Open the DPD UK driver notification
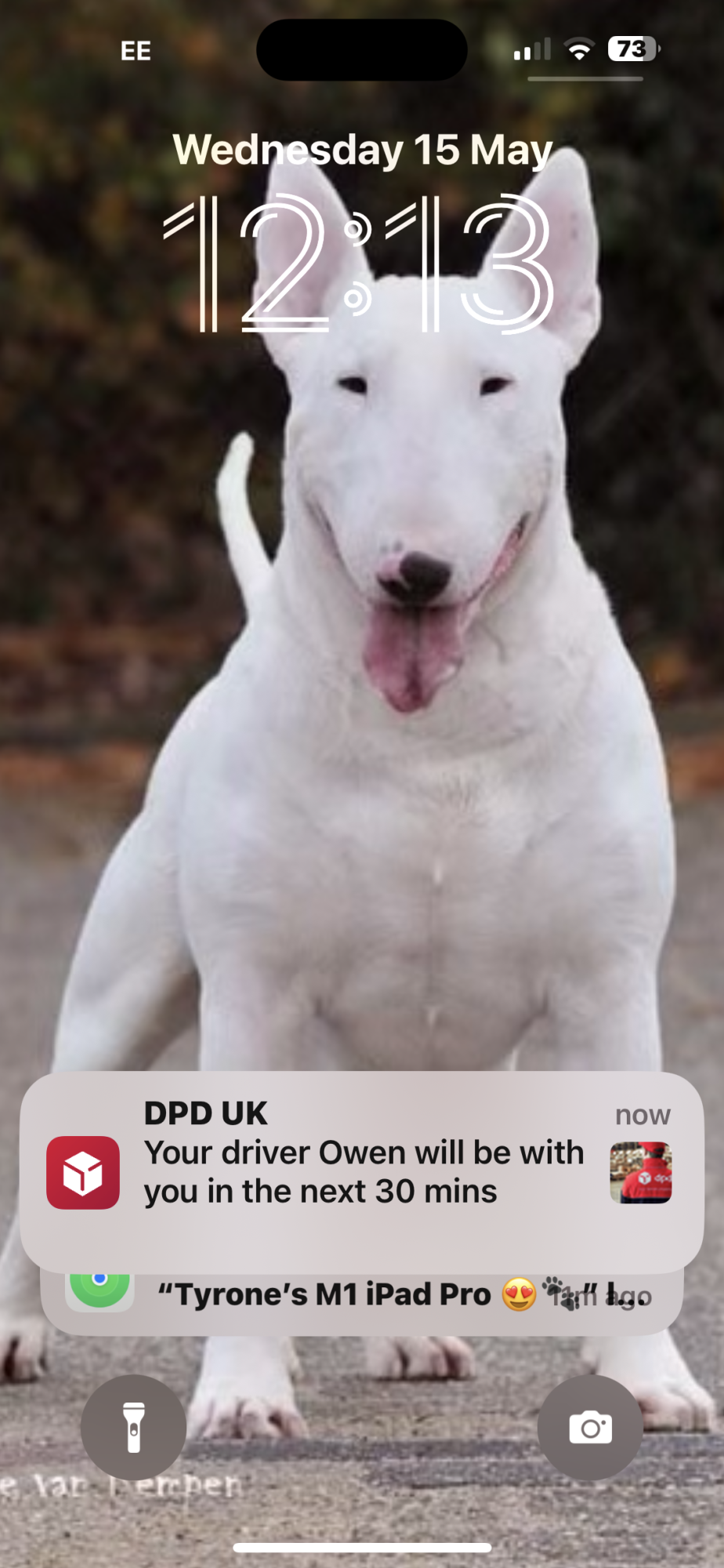 pyautogui.click(x=361, y=1171)
